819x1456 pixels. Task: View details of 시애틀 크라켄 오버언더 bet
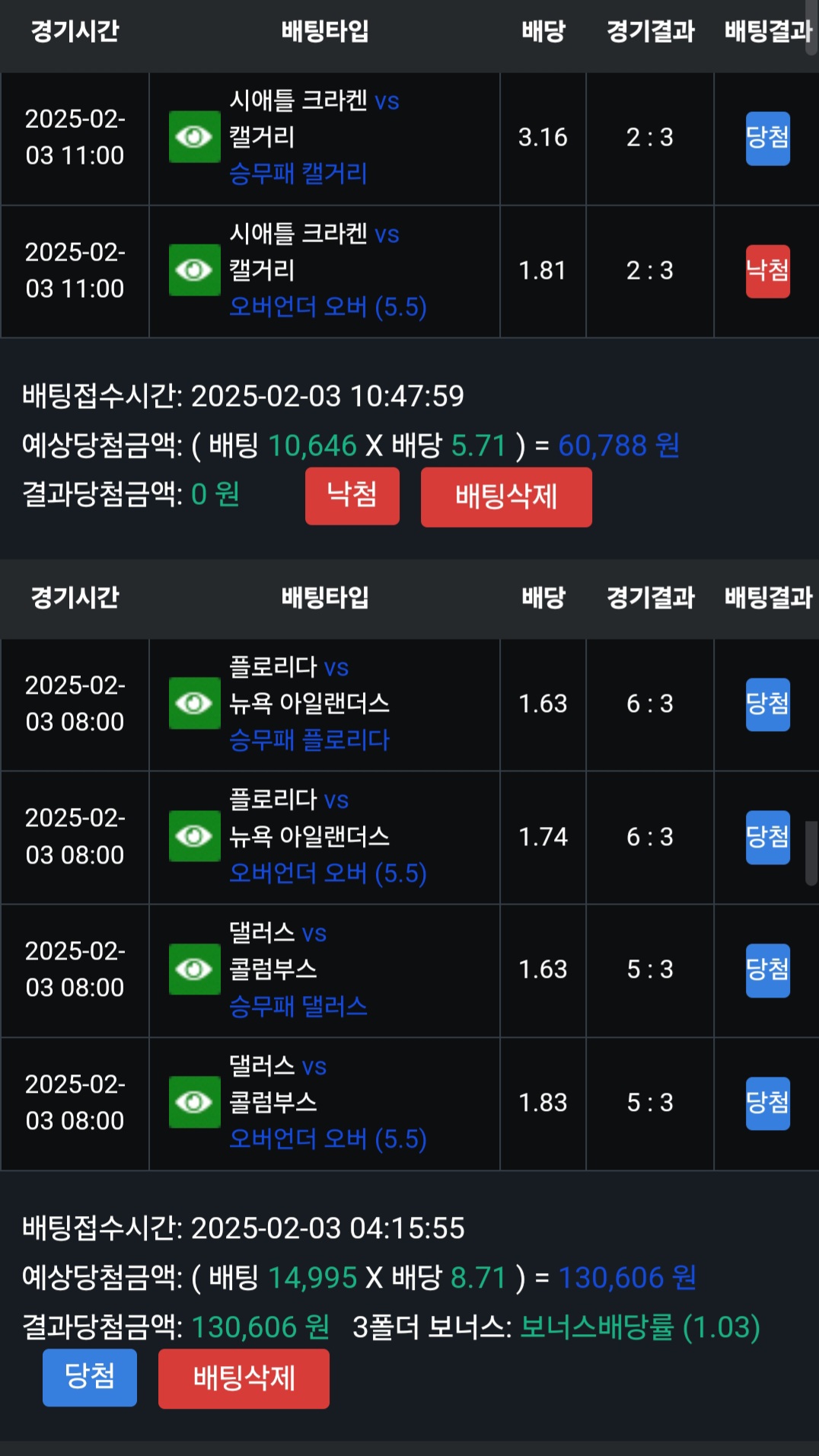(x=194, y=270)
